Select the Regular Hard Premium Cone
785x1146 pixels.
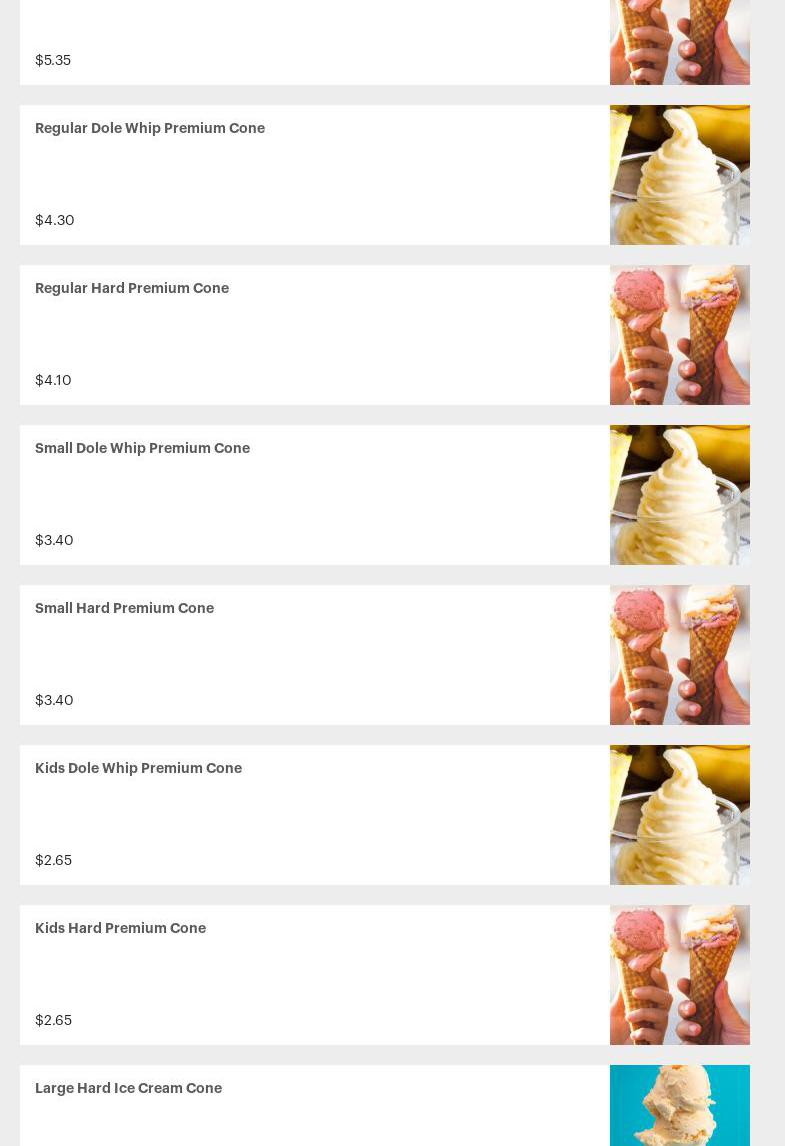132,289
